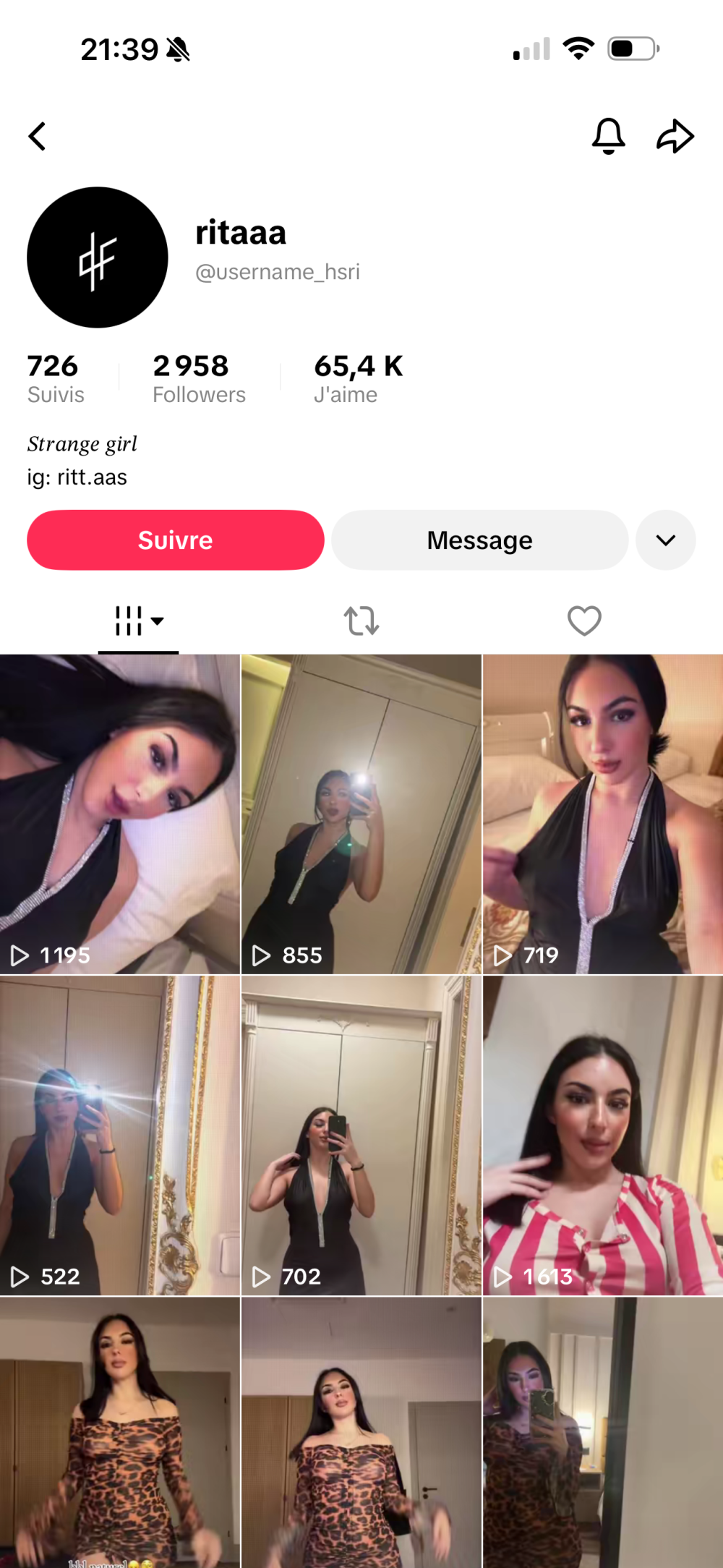Open the video with 855 views
This screenshot has height=1568, width=723.
pyautogui.click(x=361, y=814)
